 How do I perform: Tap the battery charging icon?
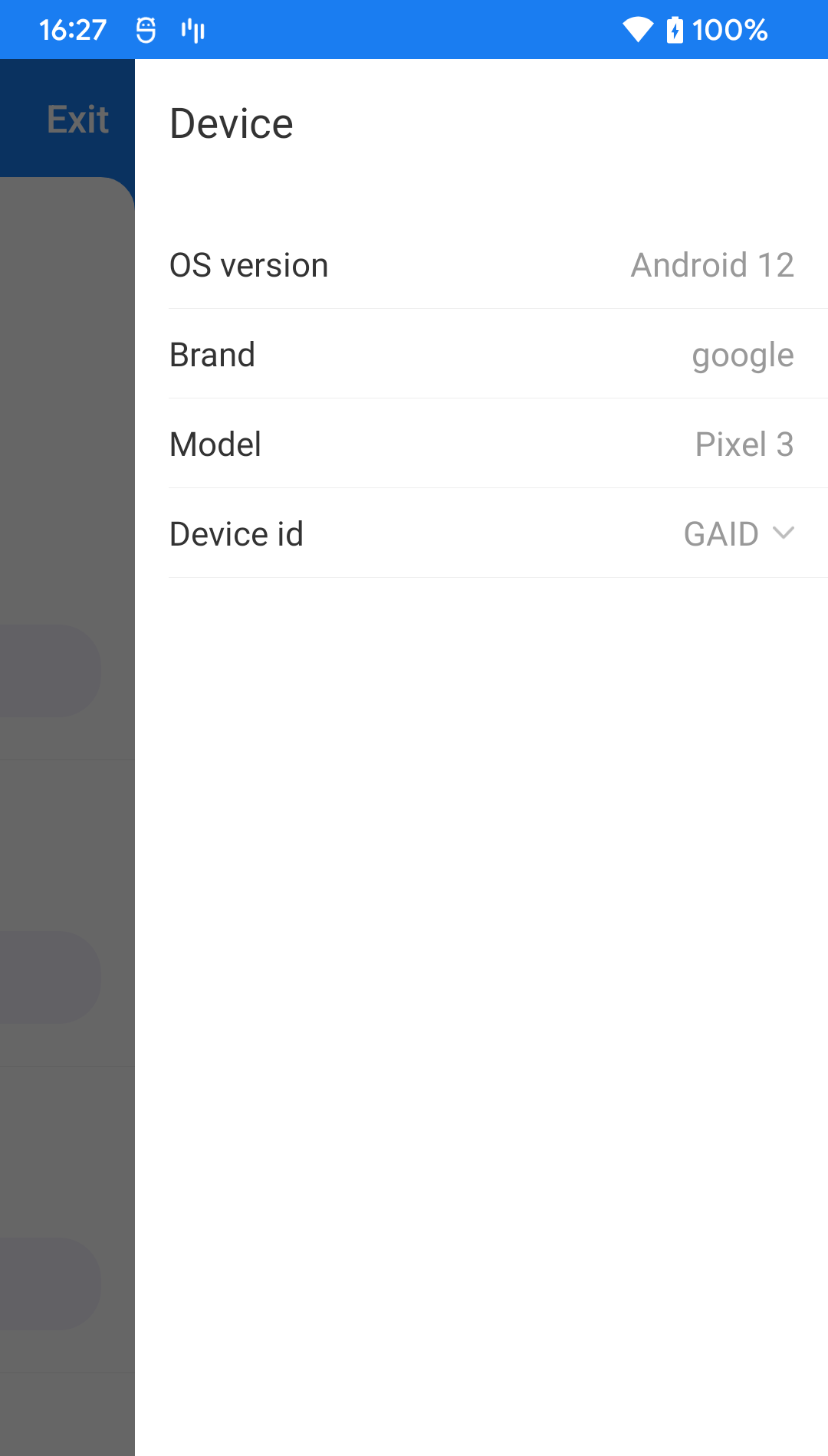click(675, 30)
